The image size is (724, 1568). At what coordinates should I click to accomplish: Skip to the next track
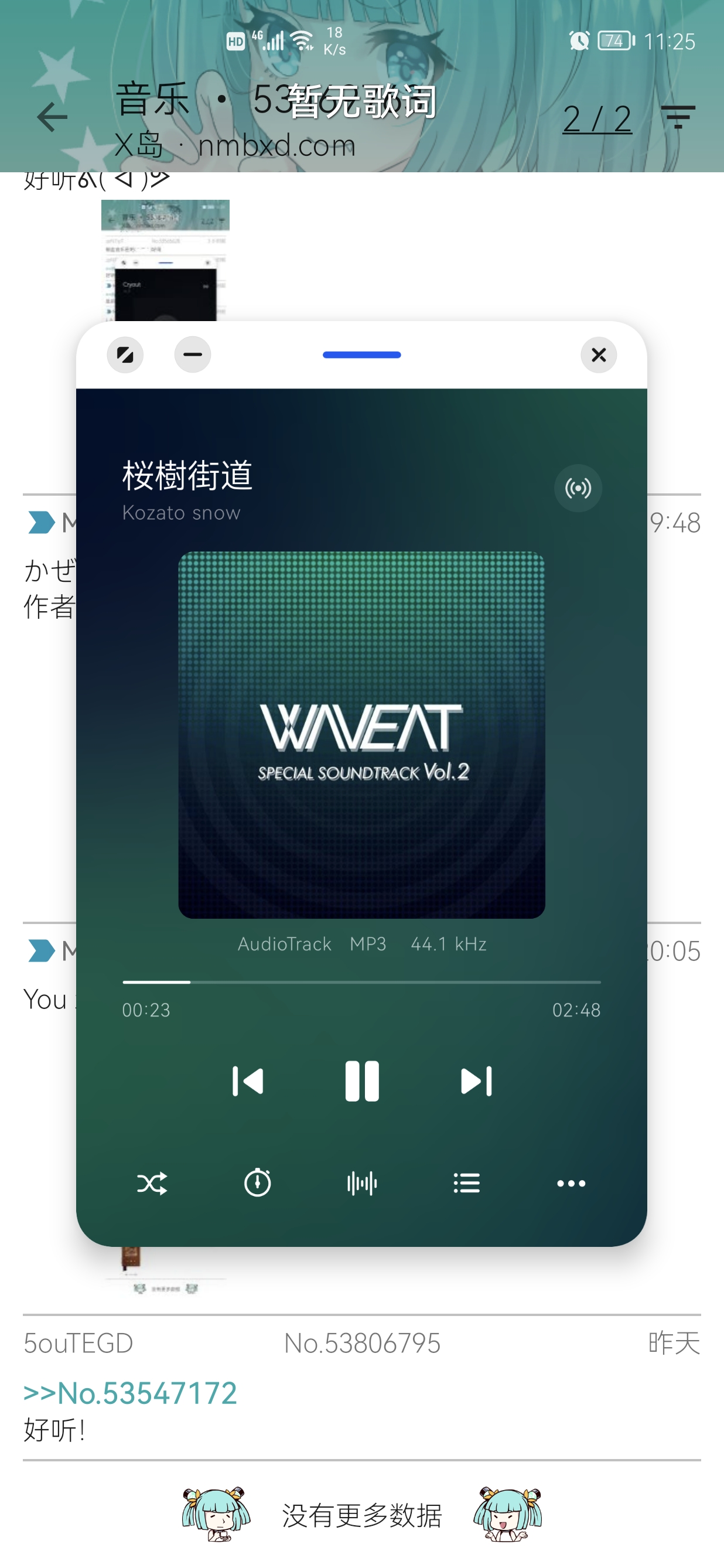476,1081
